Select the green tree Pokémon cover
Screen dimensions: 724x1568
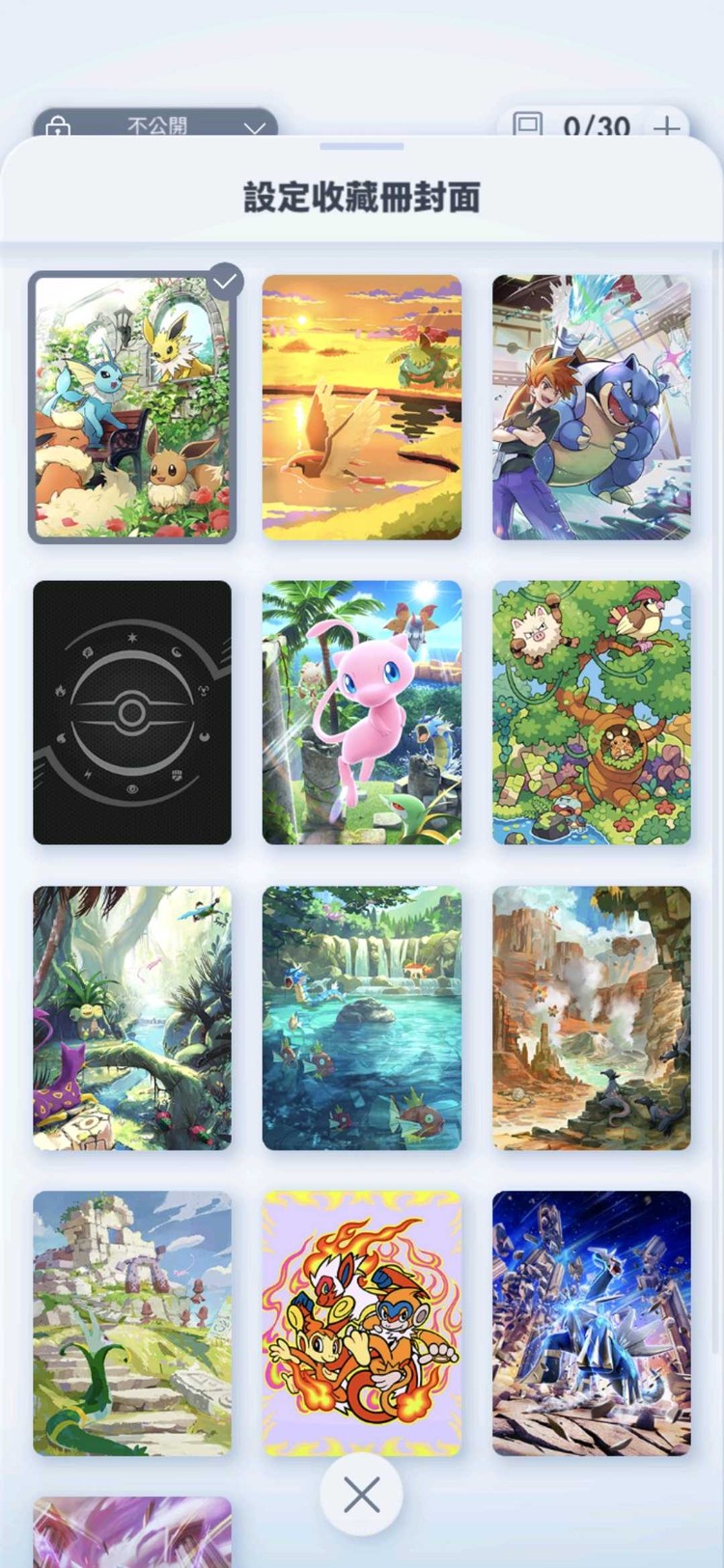[591, 712]
